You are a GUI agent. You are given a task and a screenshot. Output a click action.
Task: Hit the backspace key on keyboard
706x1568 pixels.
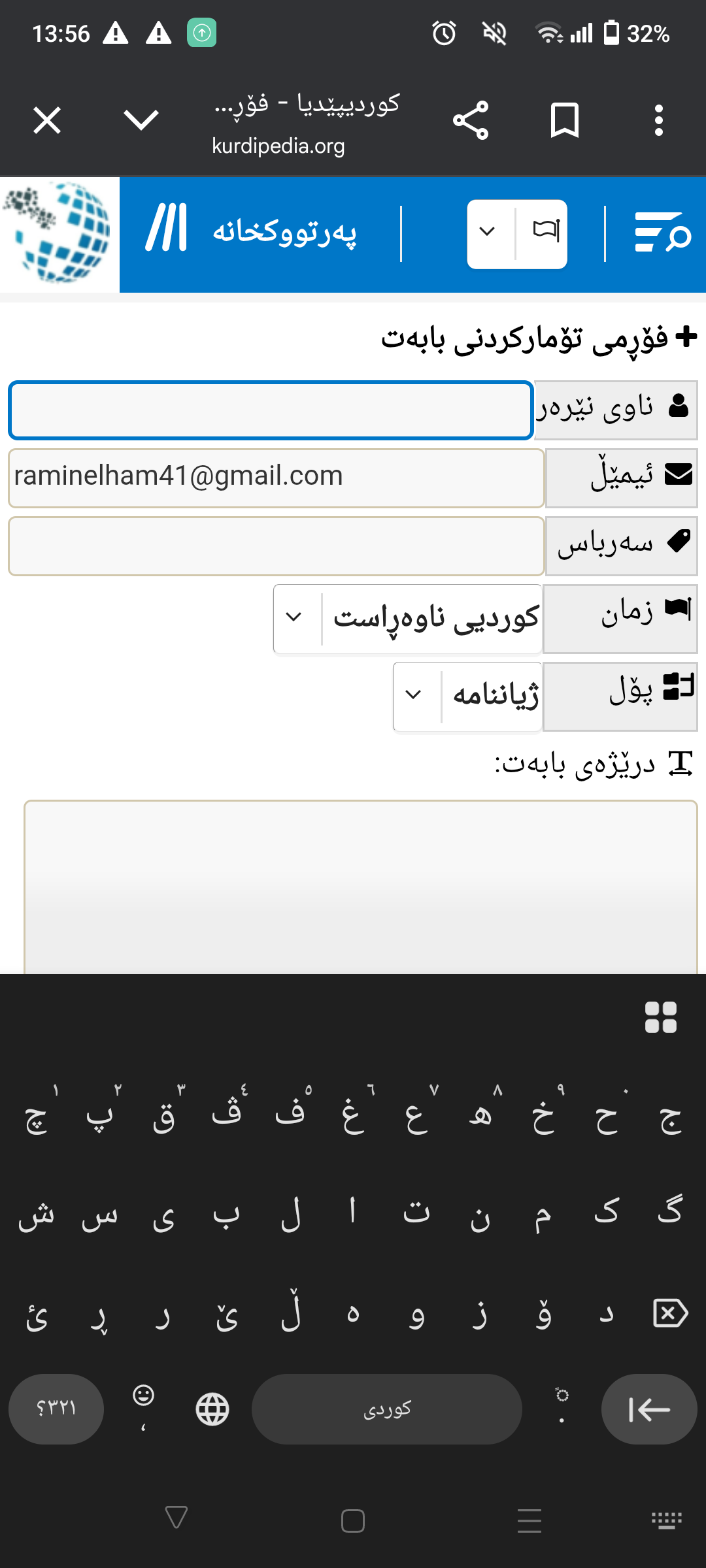coord(670,1313)
